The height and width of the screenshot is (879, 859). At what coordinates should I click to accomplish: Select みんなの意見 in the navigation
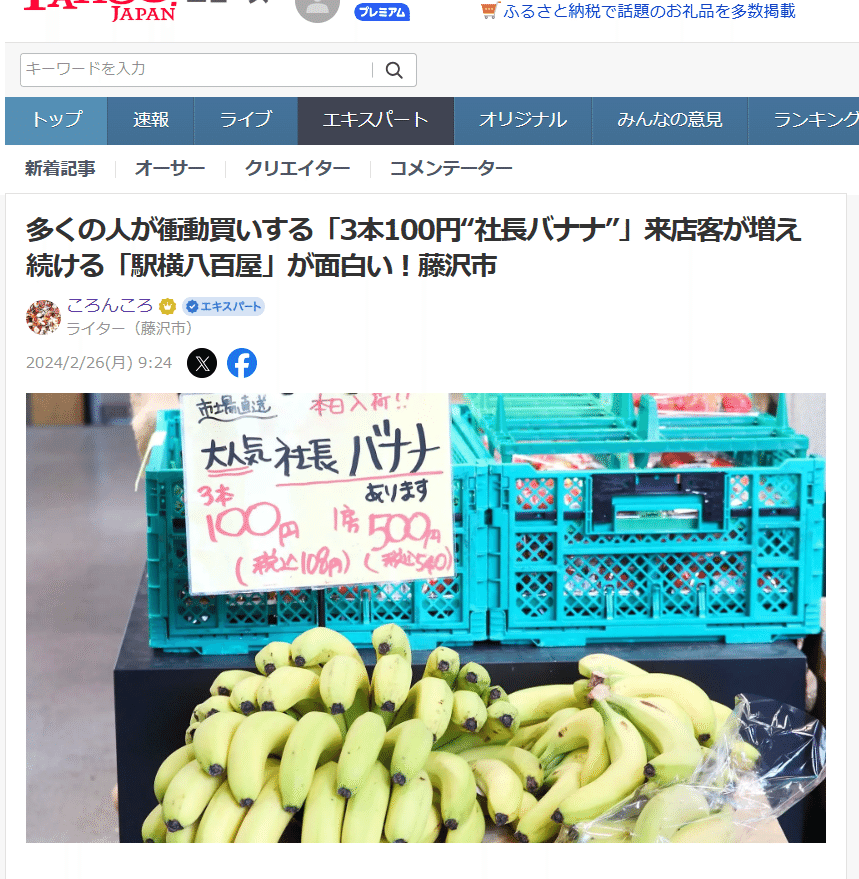coord(669,120)
